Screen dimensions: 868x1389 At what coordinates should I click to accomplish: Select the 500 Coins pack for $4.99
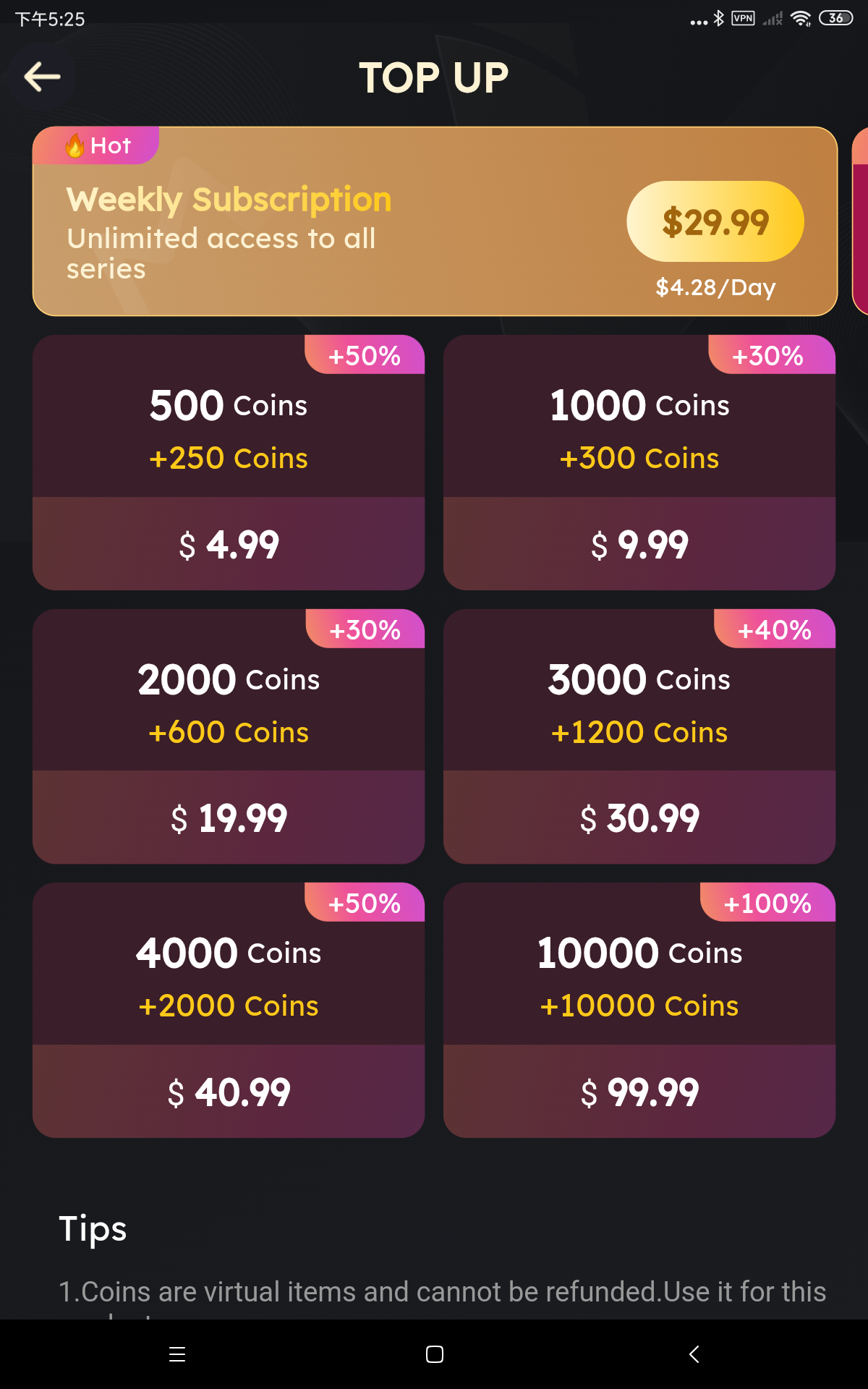[x=229, y=463]
